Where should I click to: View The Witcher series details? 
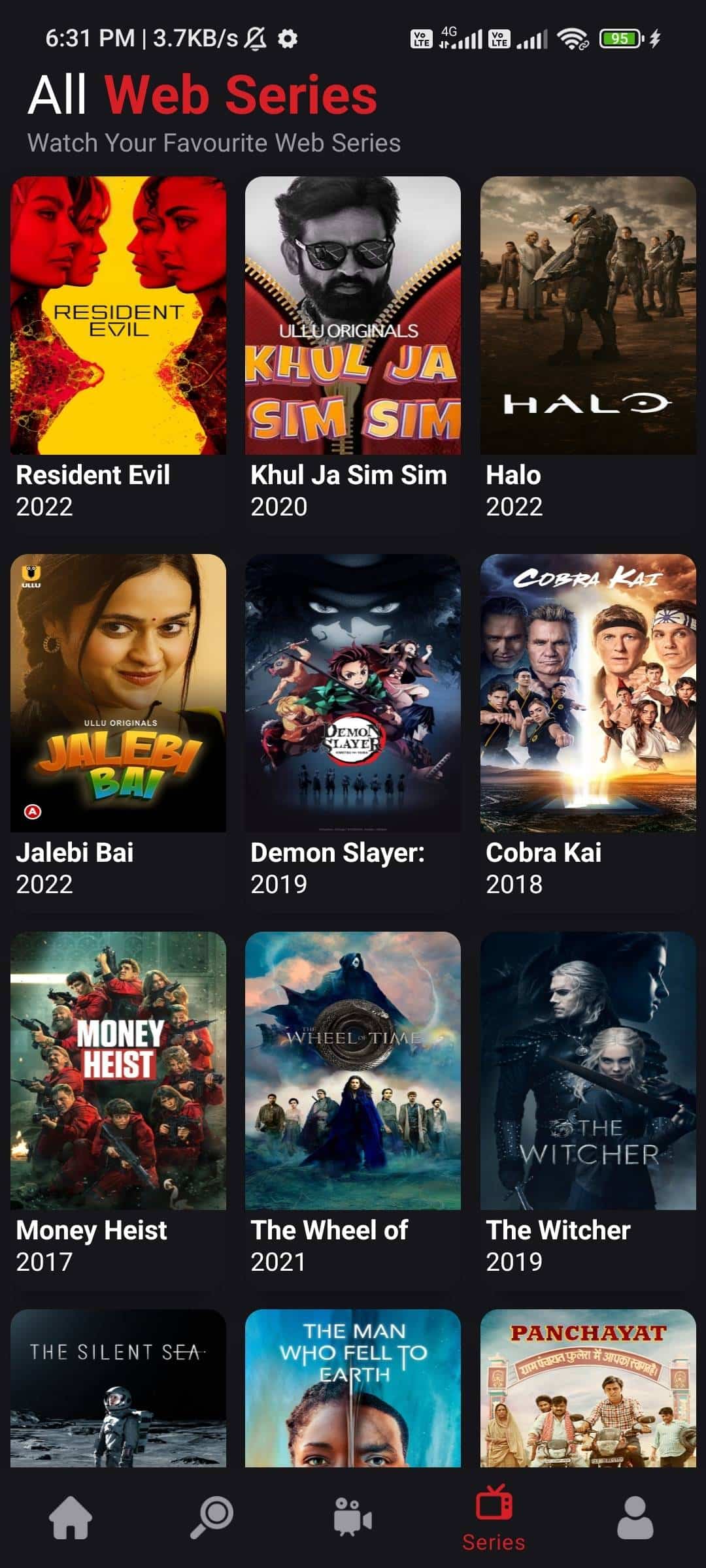[x=588, y=1070]
